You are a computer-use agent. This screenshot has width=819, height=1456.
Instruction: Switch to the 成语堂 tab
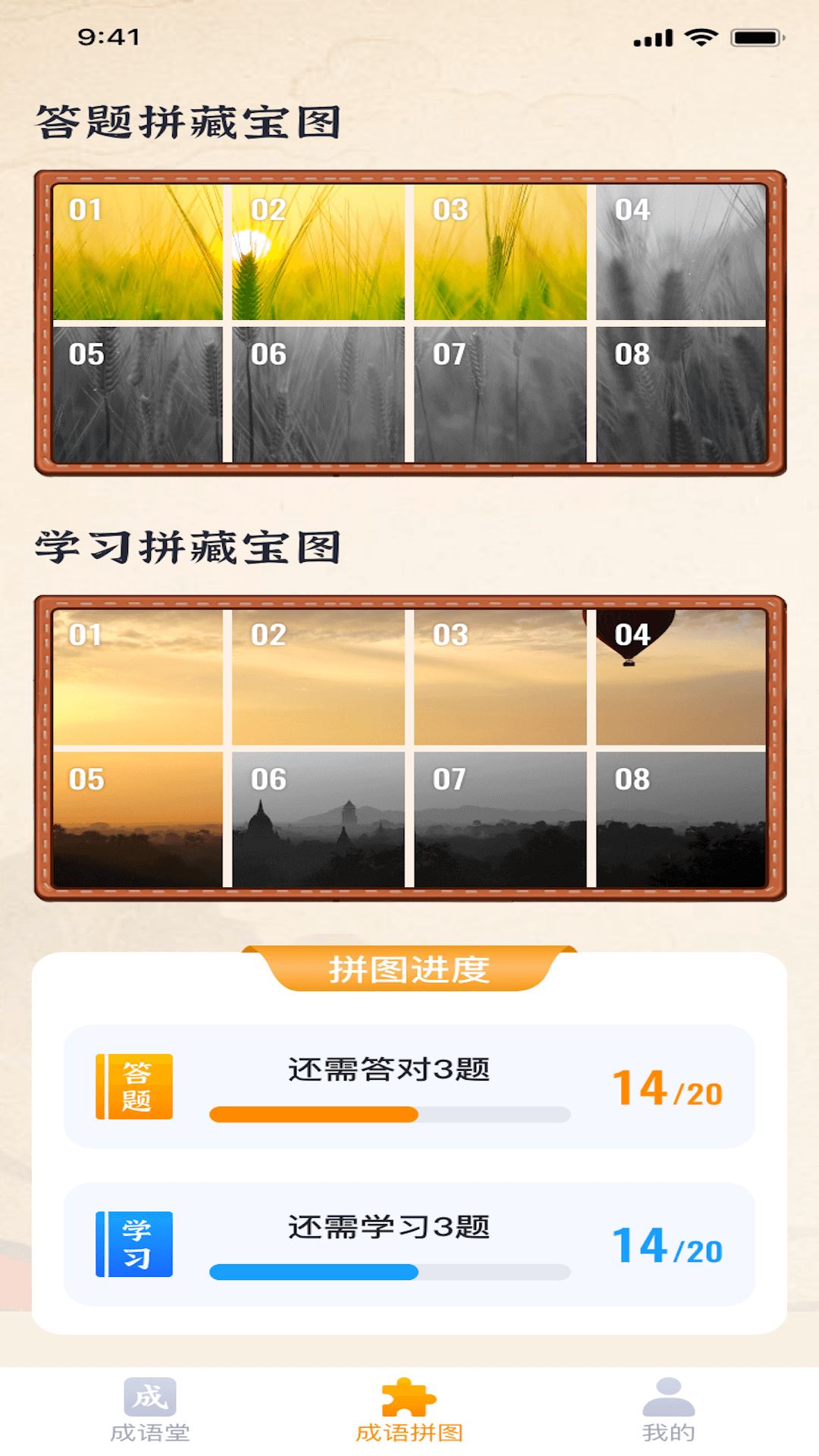point(150,1409)
